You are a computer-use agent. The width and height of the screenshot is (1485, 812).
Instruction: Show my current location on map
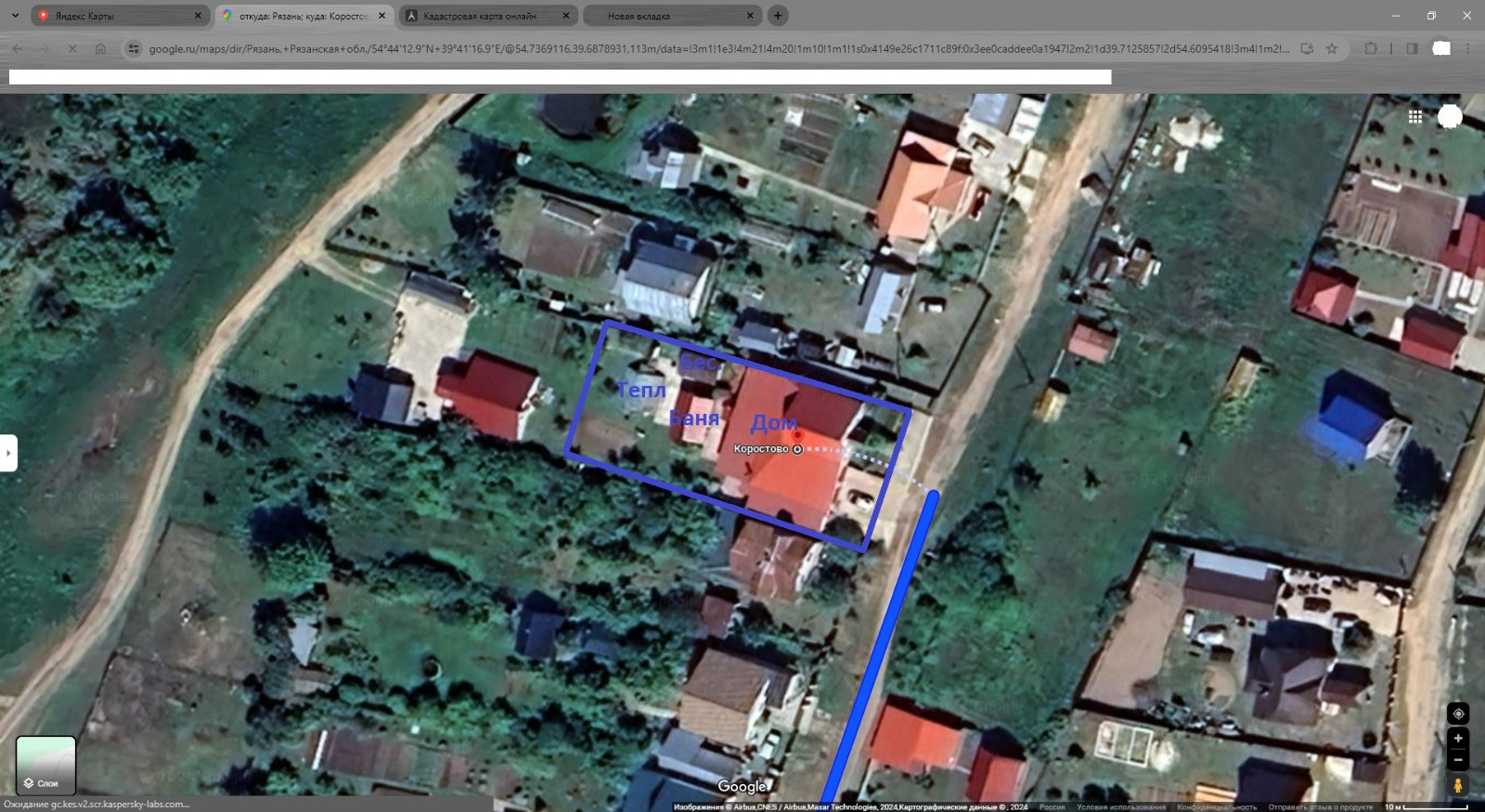click(1458, 714)
